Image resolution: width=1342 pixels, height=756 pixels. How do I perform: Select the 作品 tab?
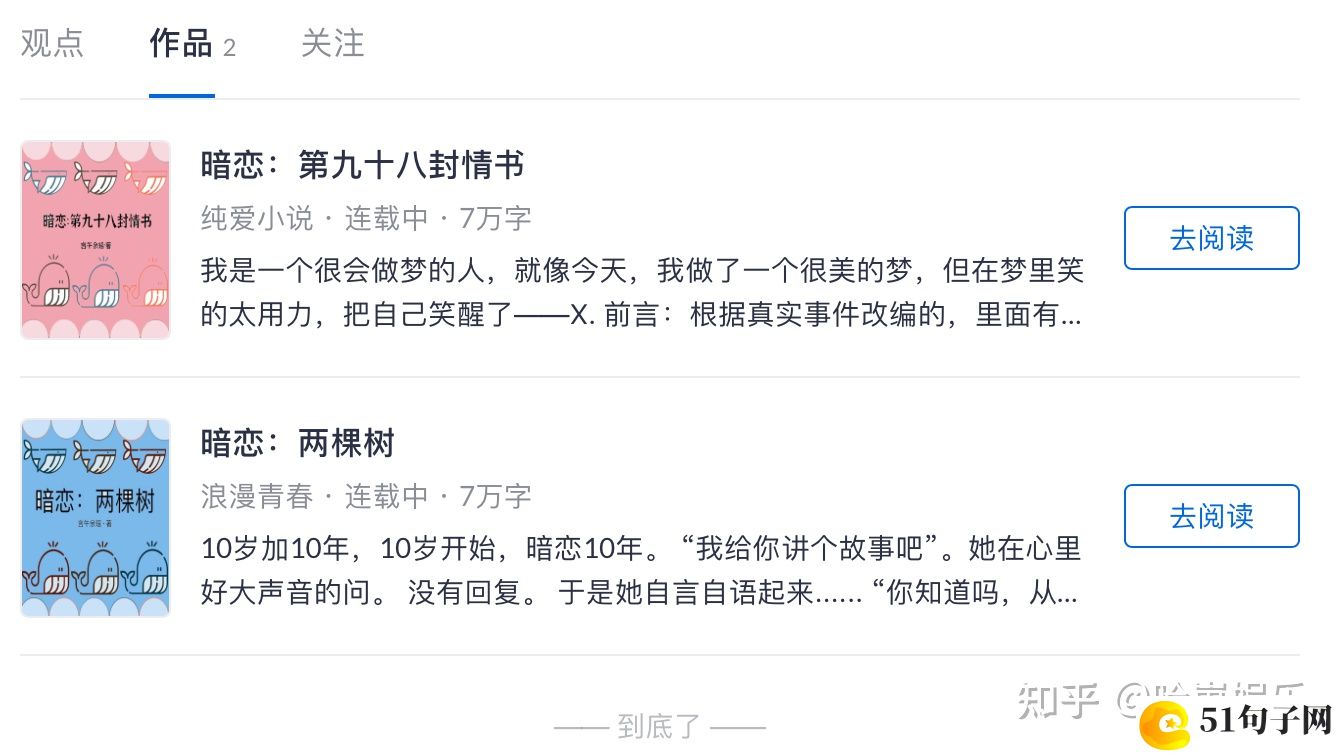click(x=181, y=44)
